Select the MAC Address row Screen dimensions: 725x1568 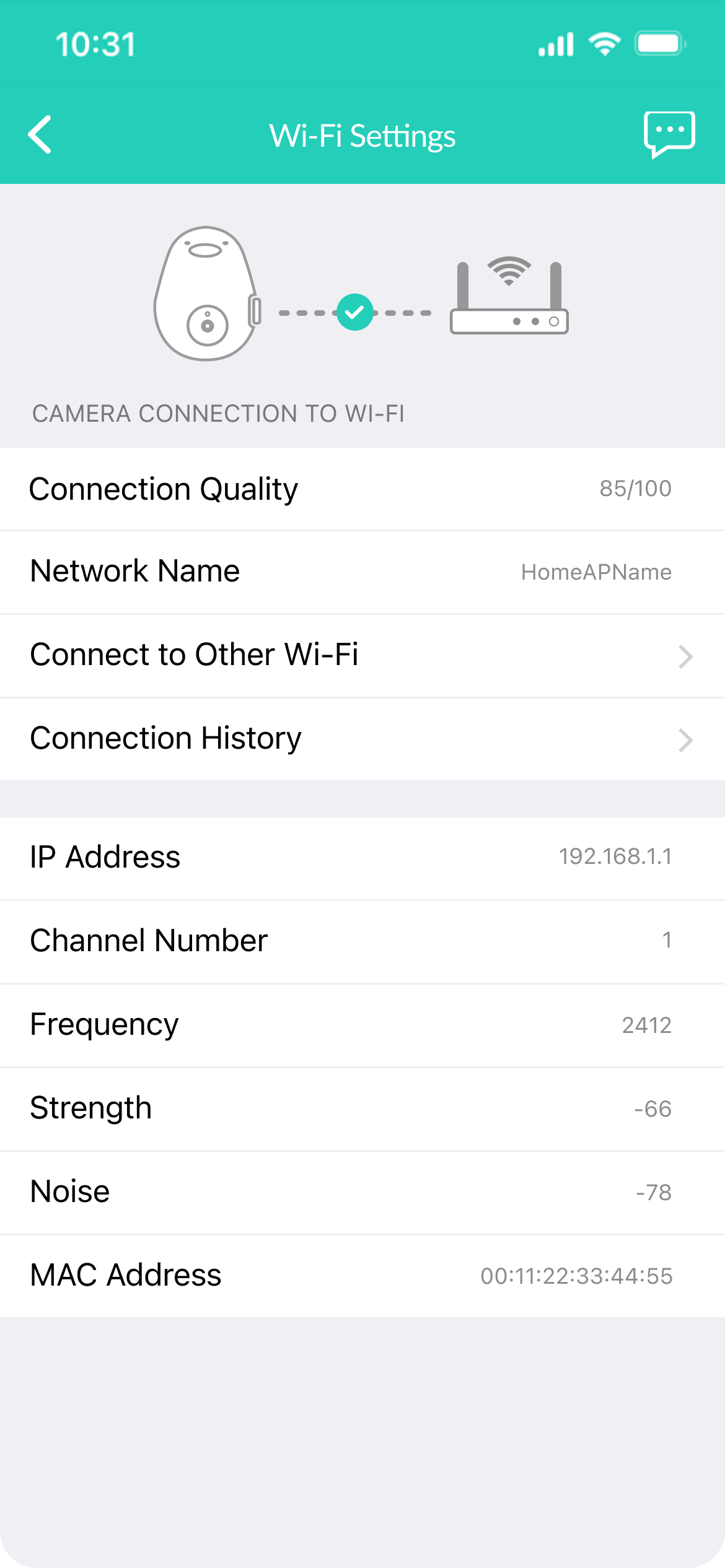(362, 1275)
